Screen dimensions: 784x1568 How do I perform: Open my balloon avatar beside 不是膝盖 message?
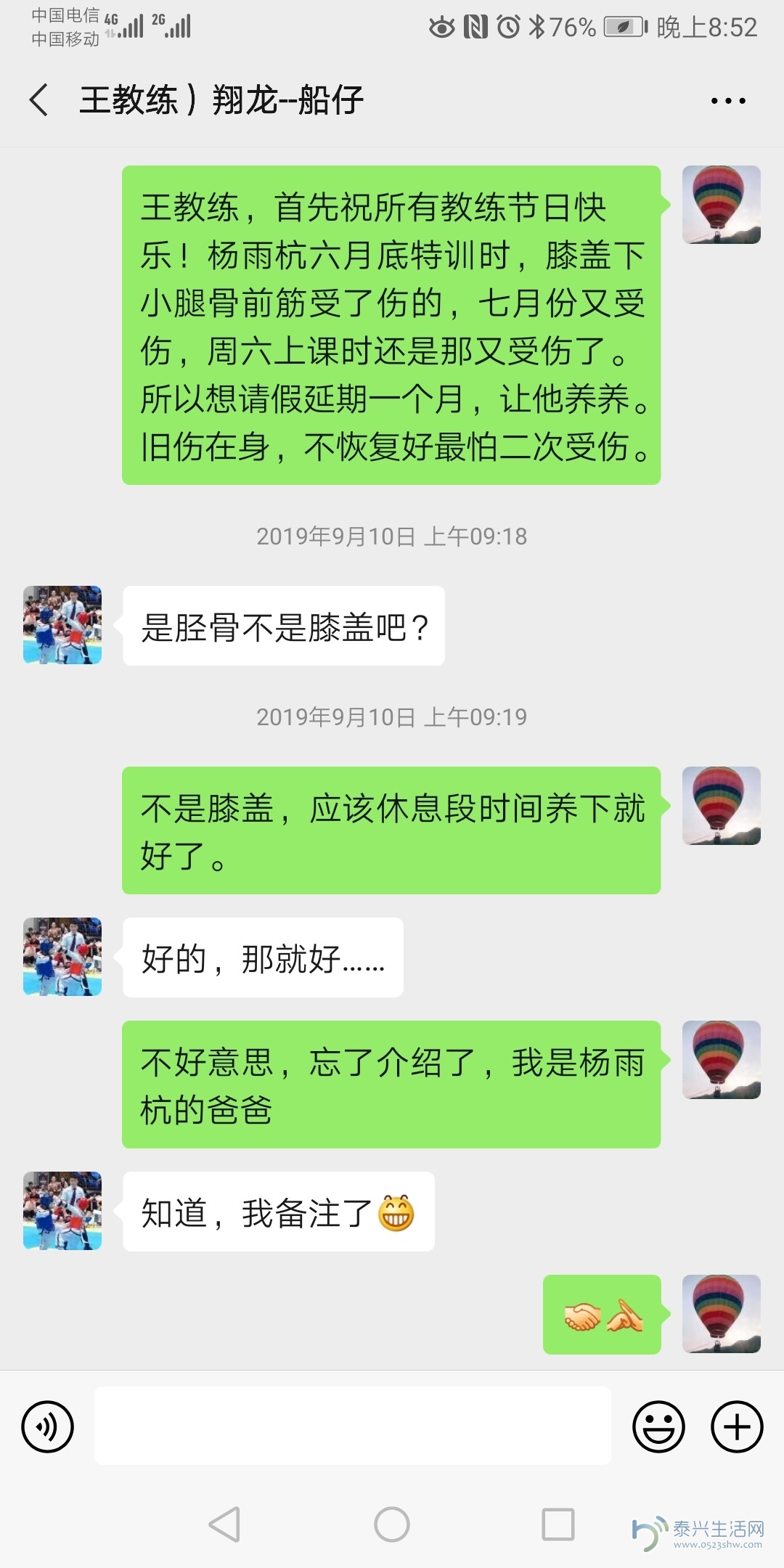tap(721, 806)
